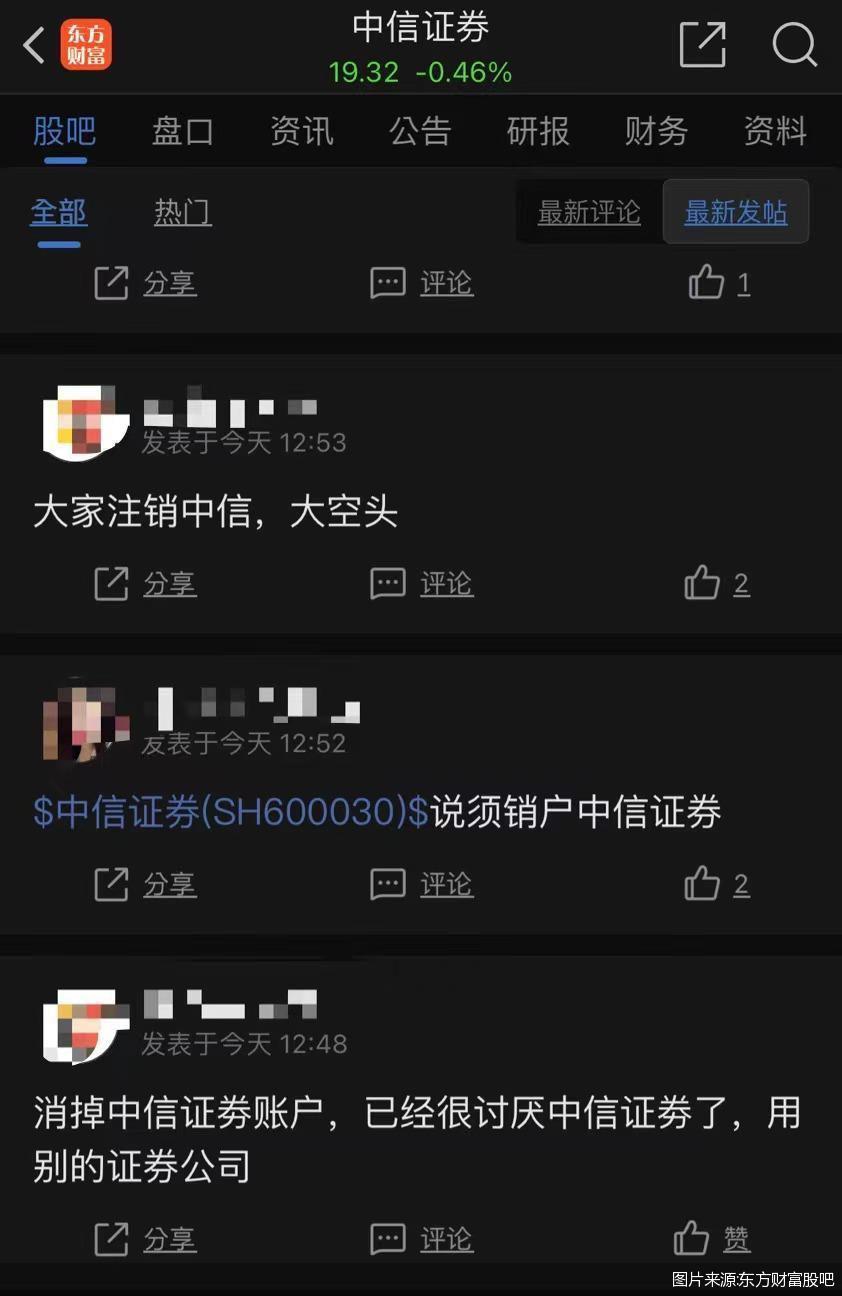The width and height of the screenshot is (842, 1296).
Task: Tap 赞 on the 12:48 post
Action: (x=711, y=1239)
